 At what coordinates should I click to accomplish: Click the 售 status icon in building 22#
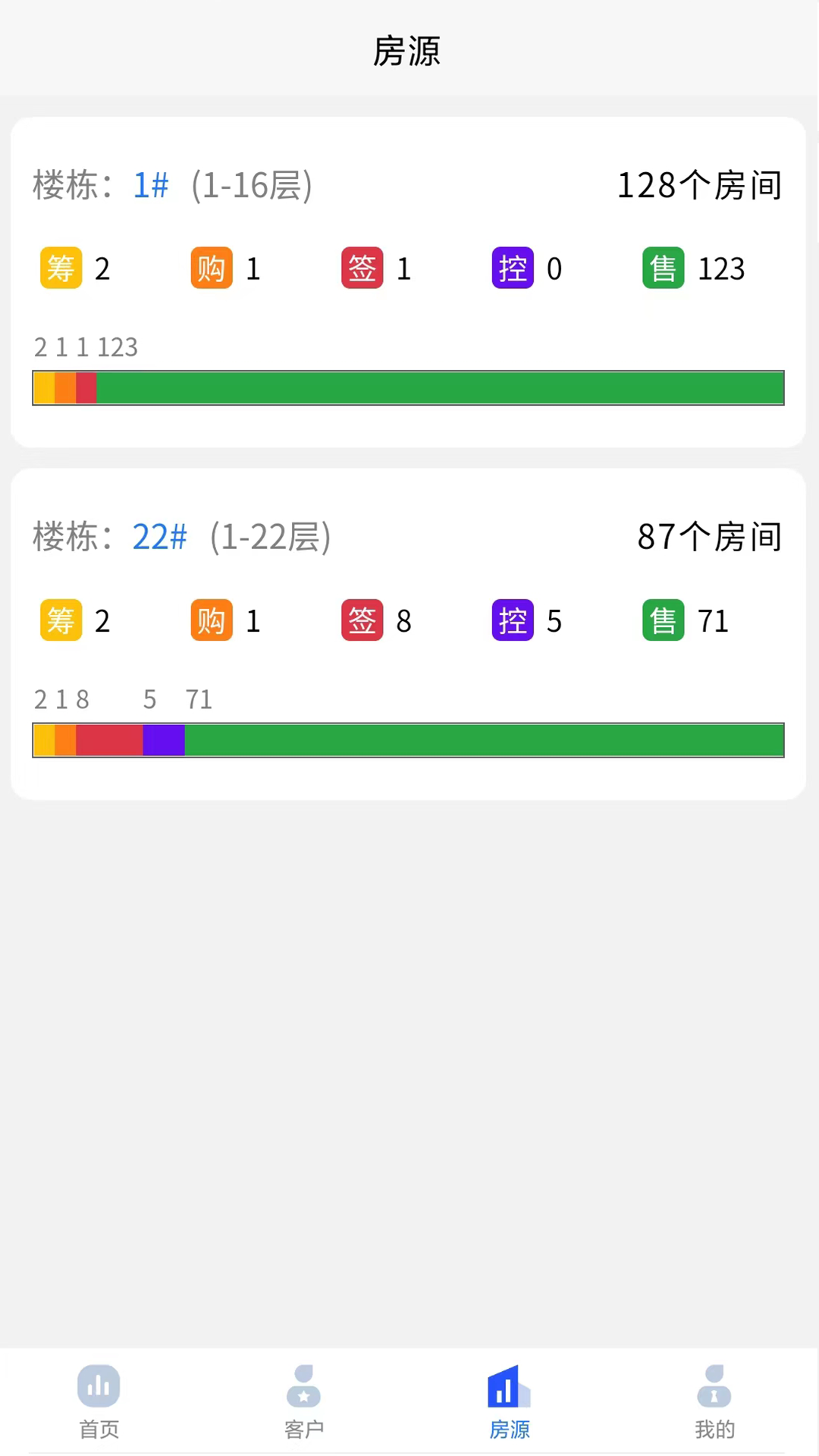coord(663,620)
